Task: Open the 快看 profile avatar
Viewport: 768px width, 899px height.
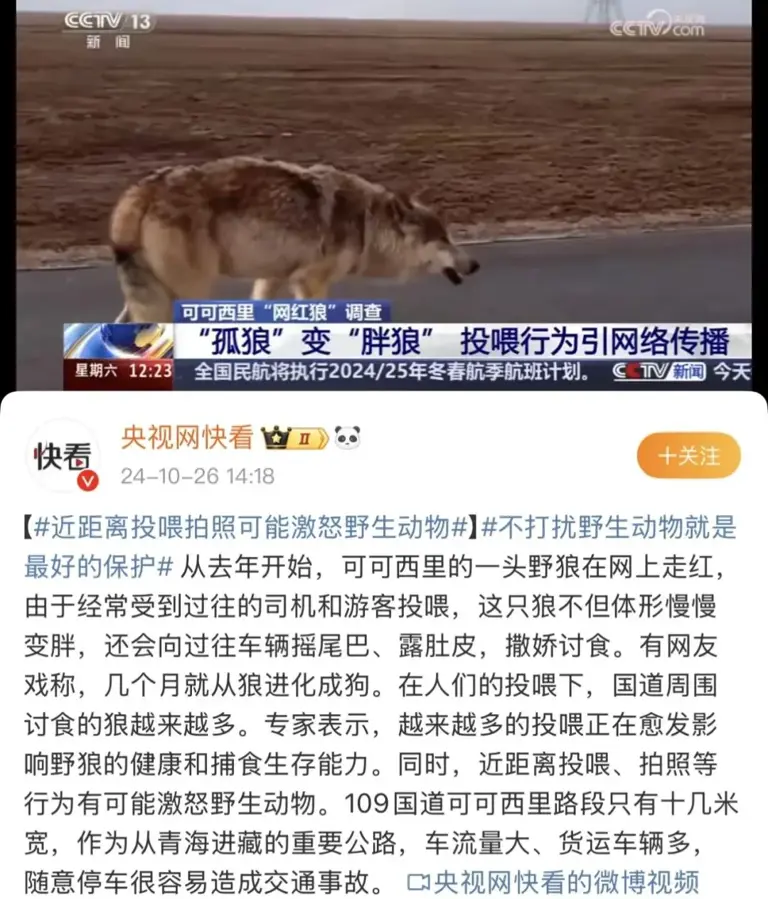Action: [x=62, y=458]
